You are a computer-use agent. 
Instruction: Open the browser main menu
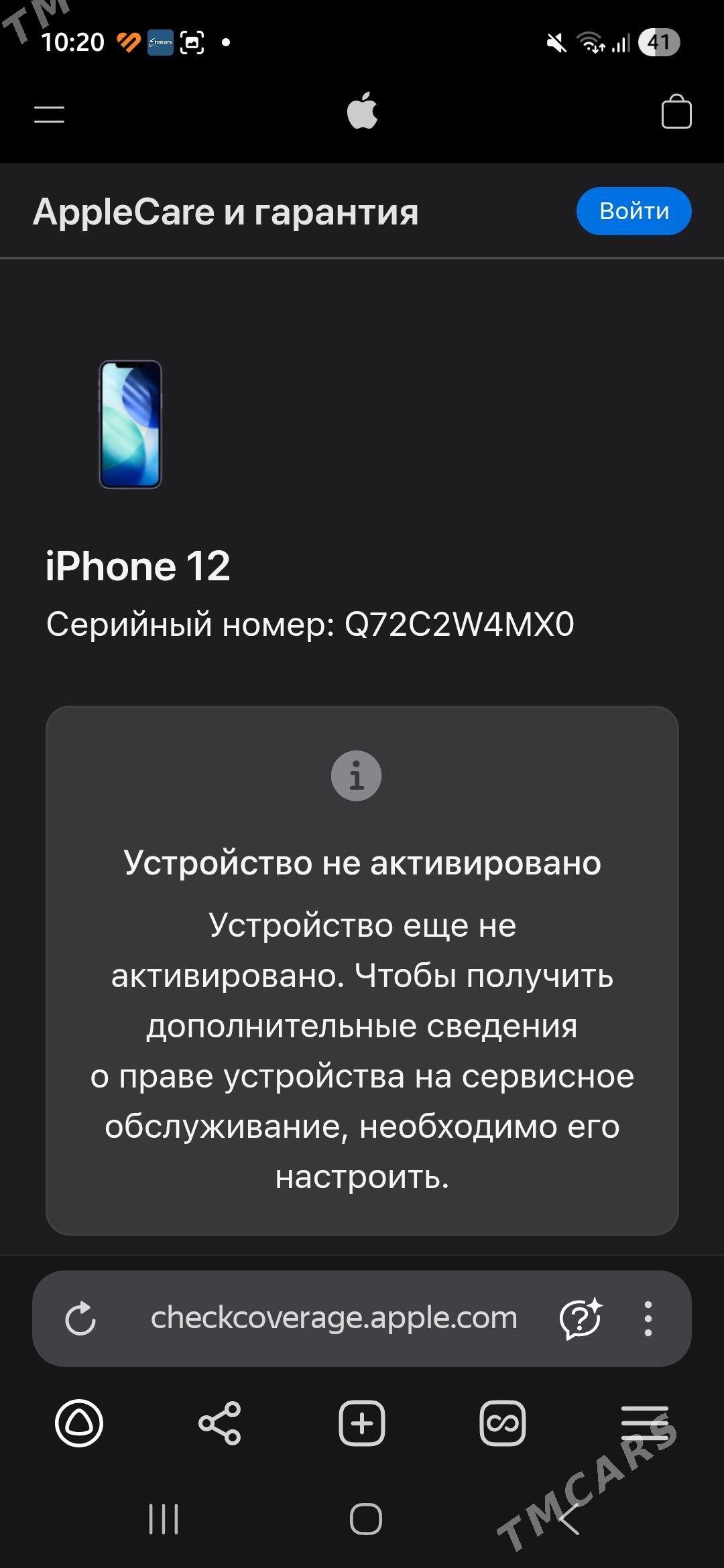644,1423
